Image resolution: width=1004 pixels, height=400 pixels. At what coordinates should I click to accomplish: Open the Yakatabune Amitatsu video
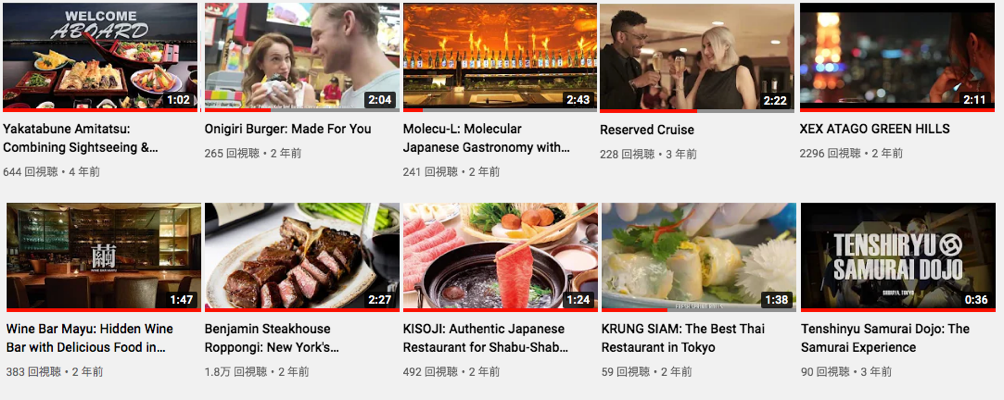tap(100, 57)
